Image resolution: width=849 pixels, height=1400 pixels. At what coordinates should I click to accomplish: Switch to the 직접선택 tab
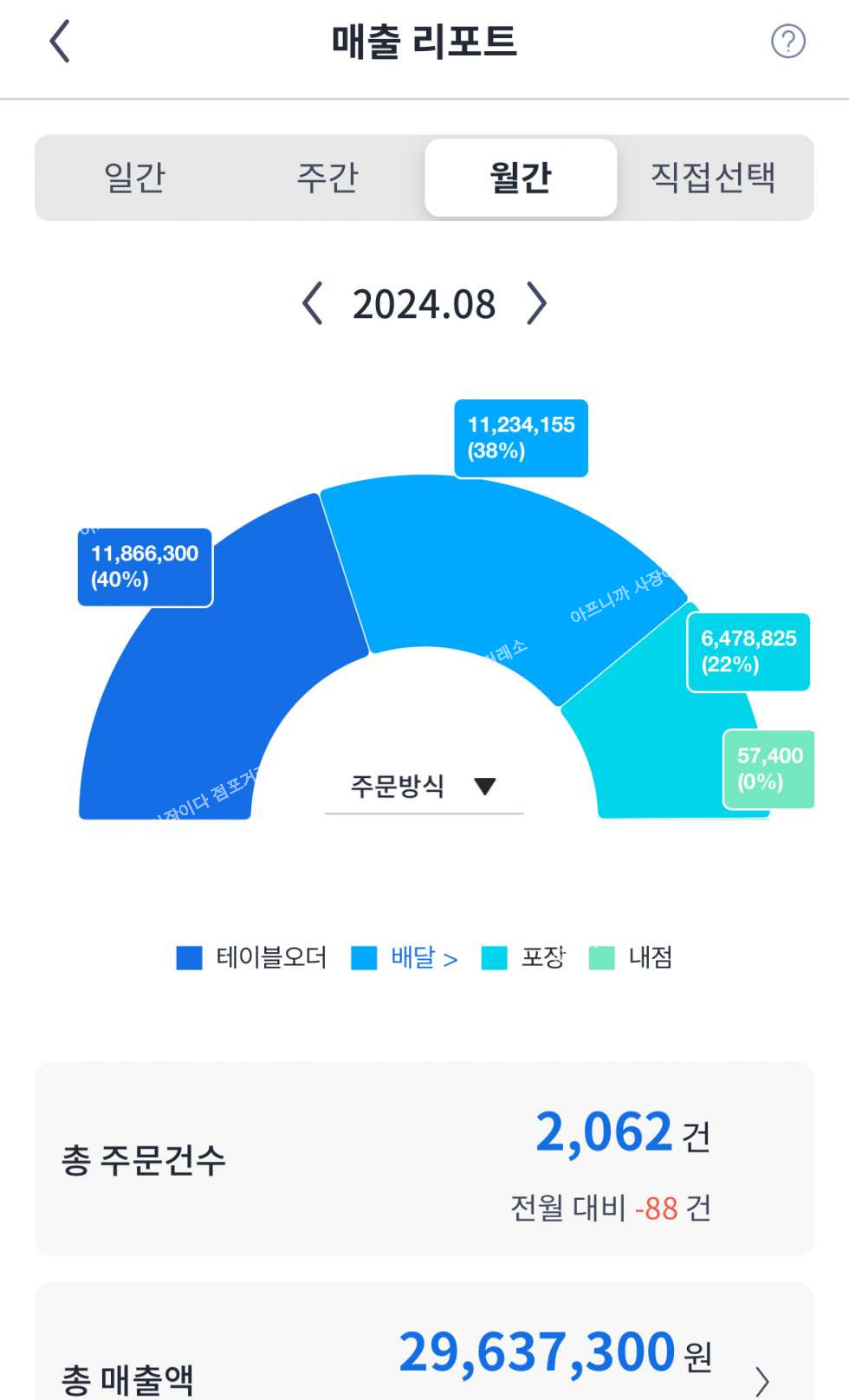[x=713, y=178]
